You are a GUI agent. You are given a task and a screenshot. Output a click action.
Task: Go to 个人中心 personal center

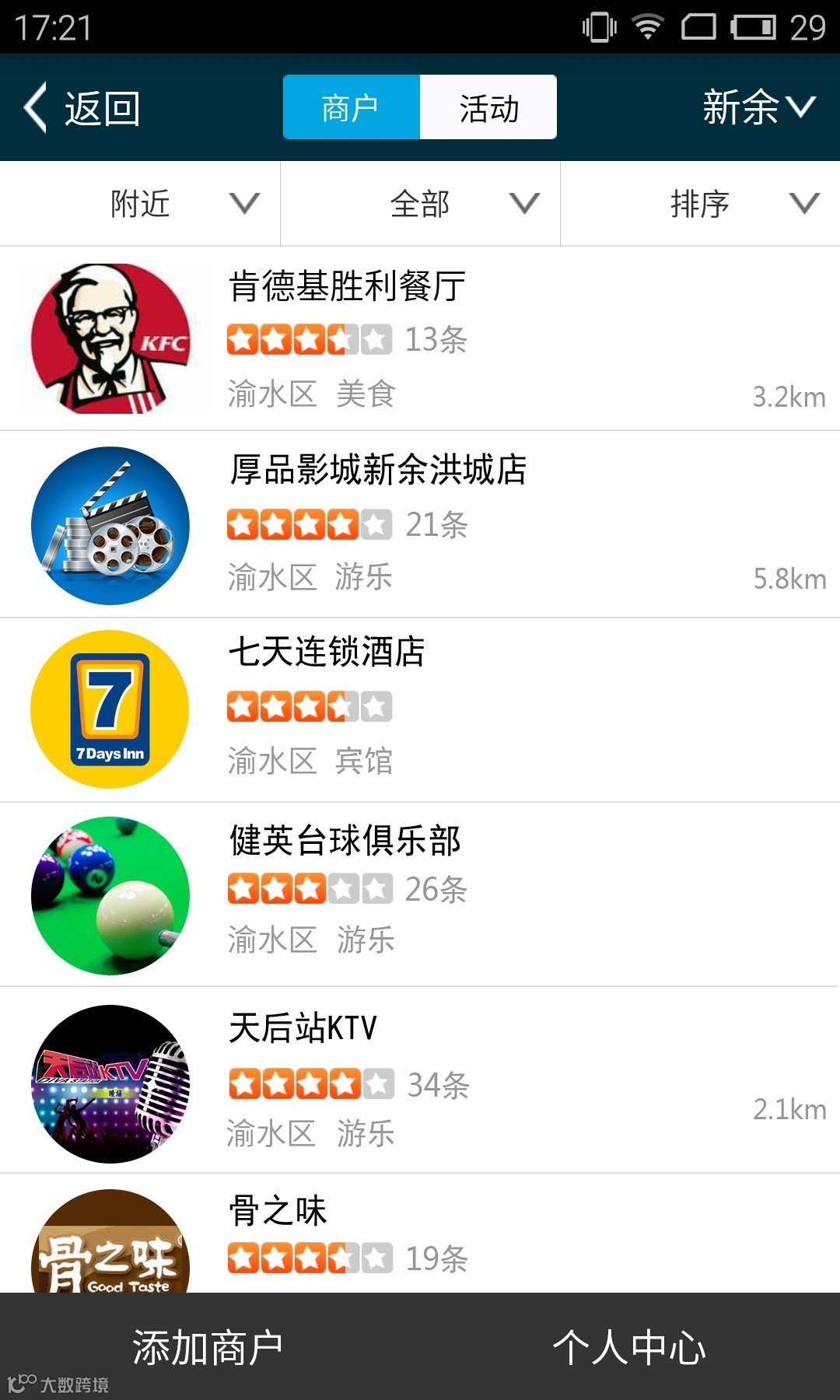tap(629, 1347)
